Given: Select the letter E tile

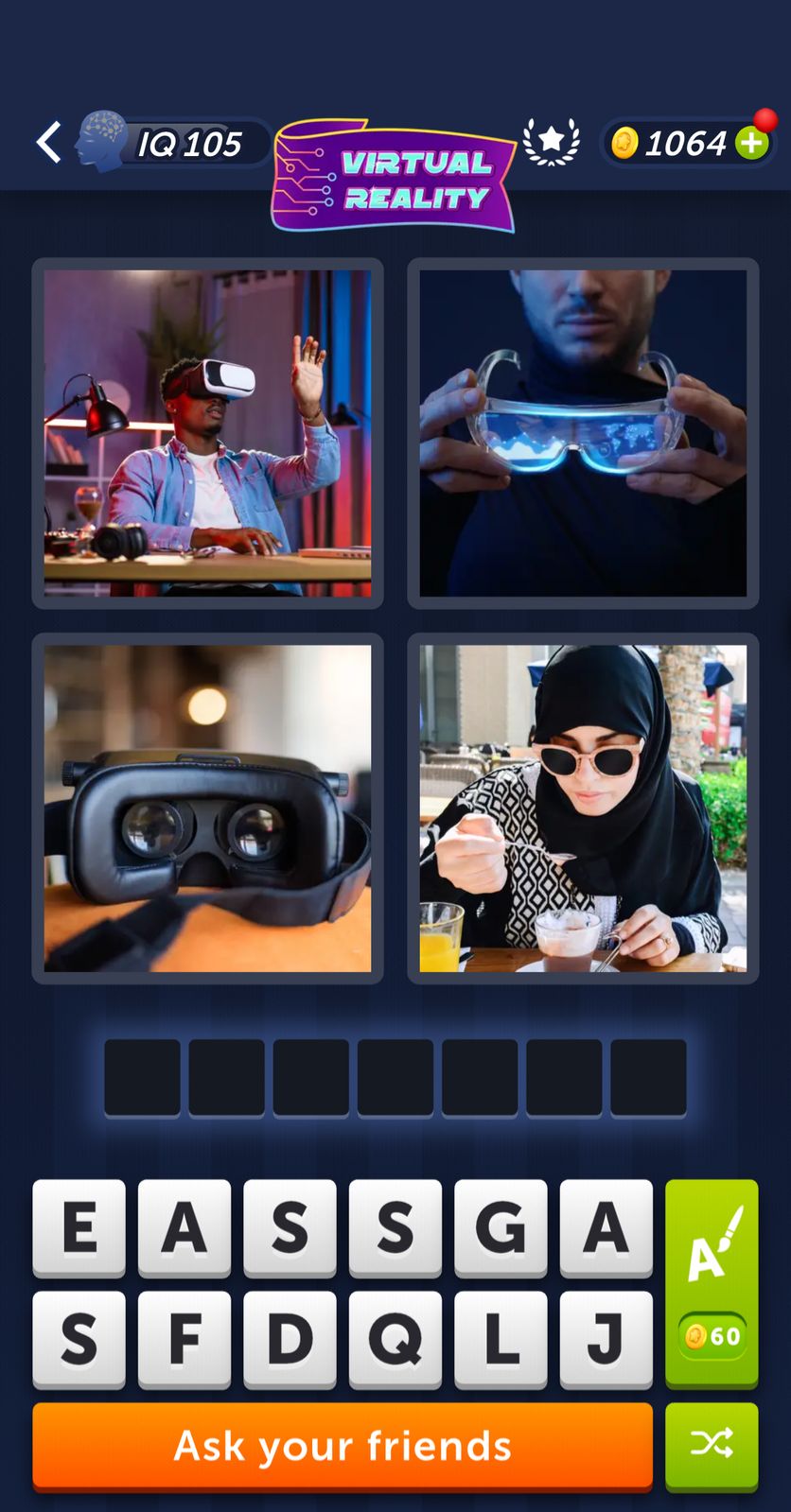Looking at the screenshot, I should click(79, 1226).
